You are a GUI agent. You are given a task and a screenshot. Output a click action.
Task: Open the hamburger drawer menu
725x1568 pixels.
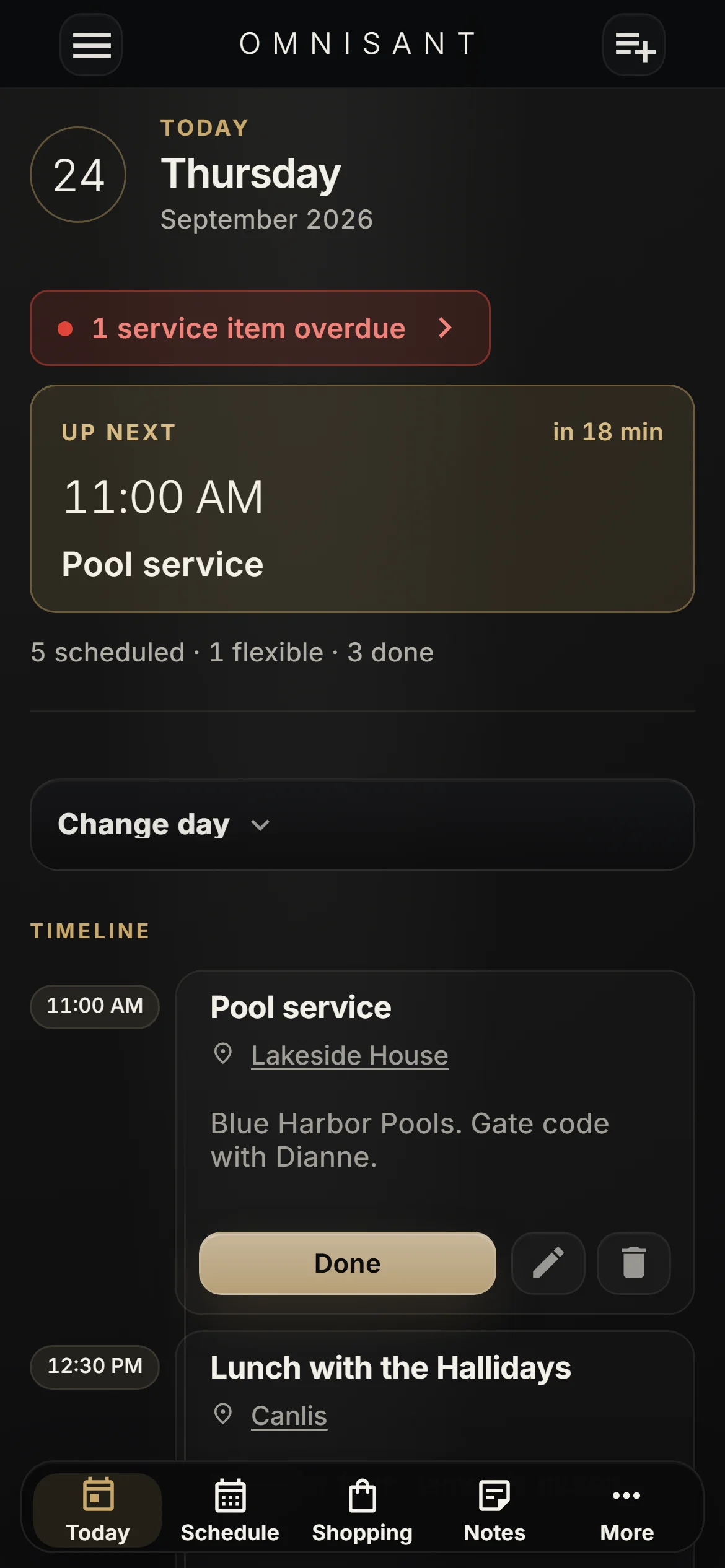tap(91, 45)
